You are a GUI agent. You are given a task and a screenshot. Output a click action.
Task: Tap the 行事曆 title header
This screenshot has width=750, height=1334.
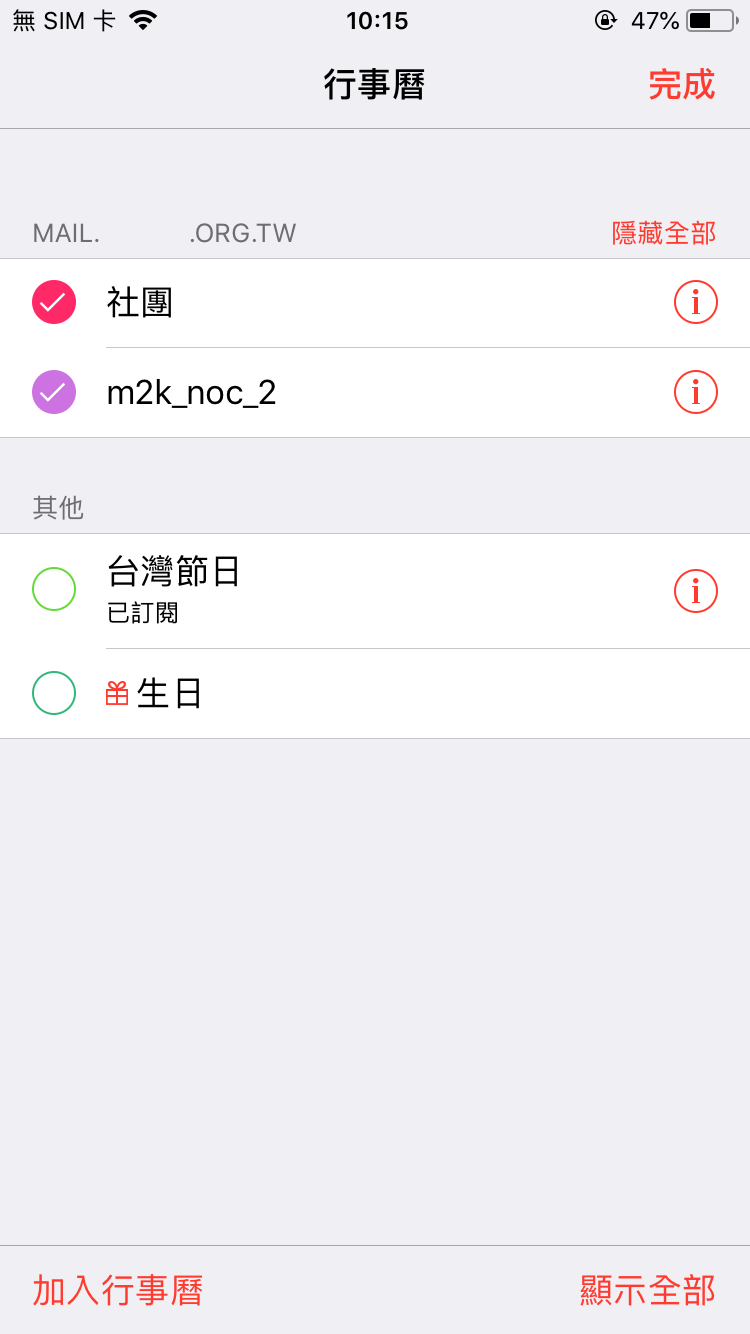(375, 85)
